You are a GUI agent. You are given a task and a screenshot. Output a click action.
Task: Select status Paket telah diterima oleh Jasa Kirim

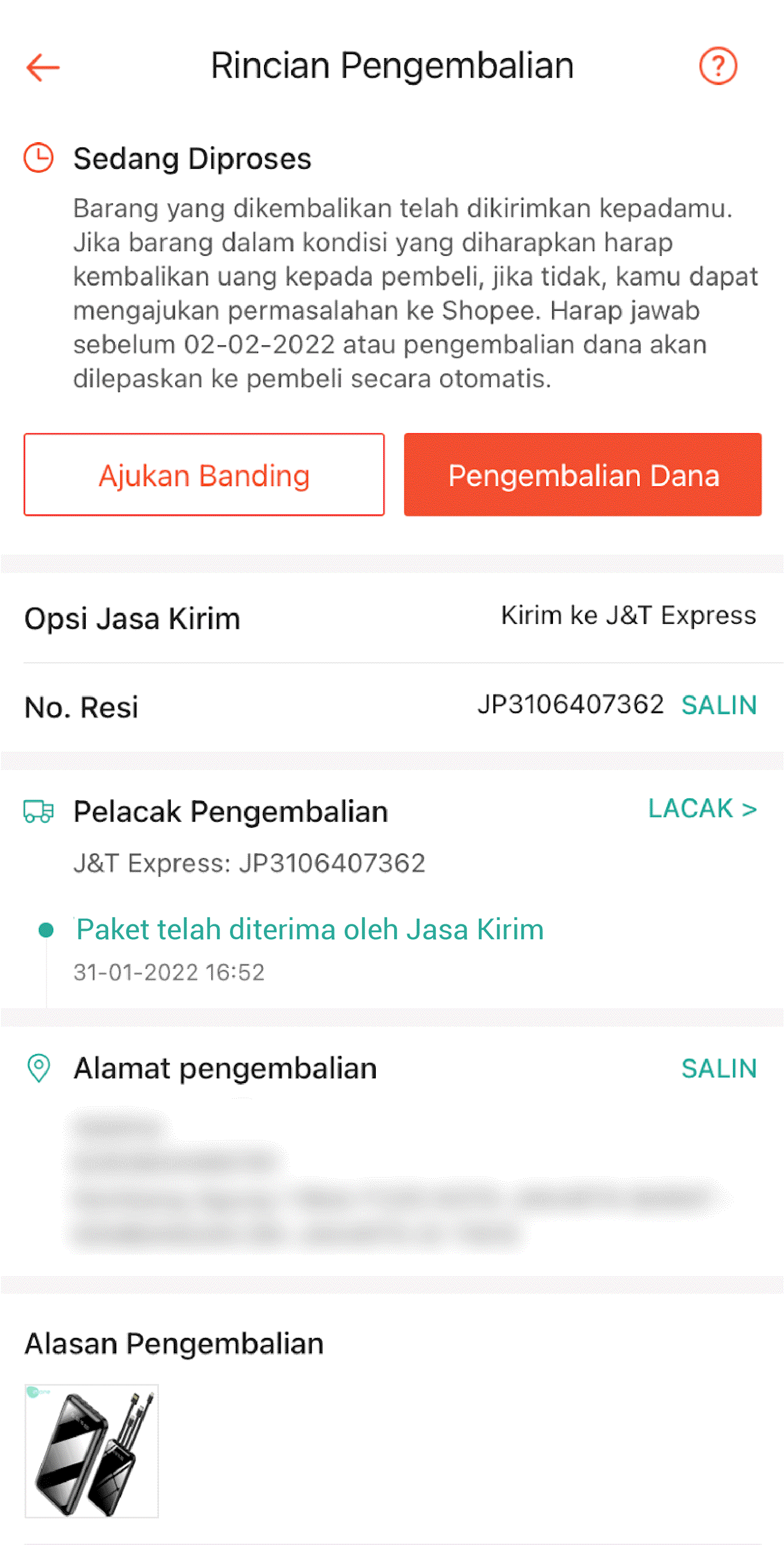(309, 929)
